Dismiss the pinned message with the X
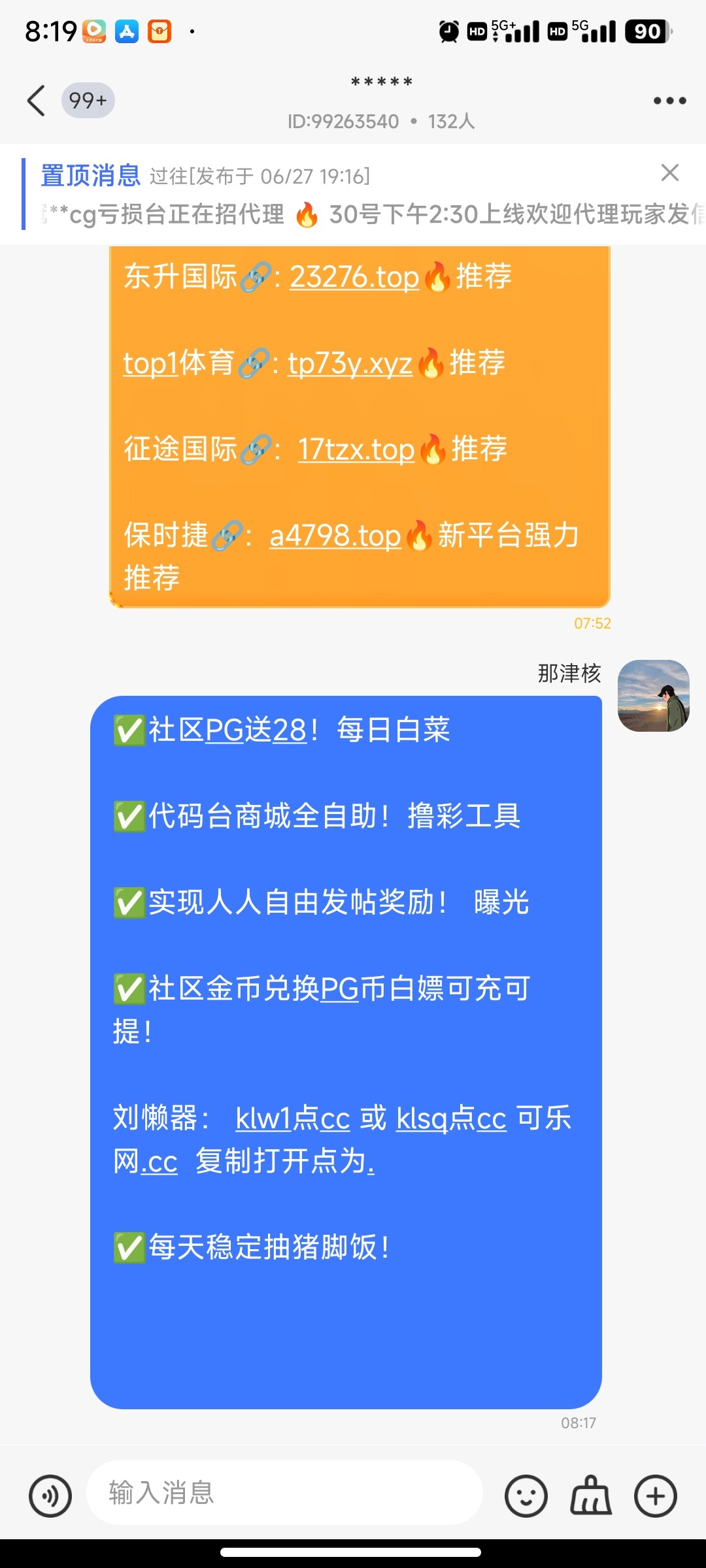 coord(670,173)
